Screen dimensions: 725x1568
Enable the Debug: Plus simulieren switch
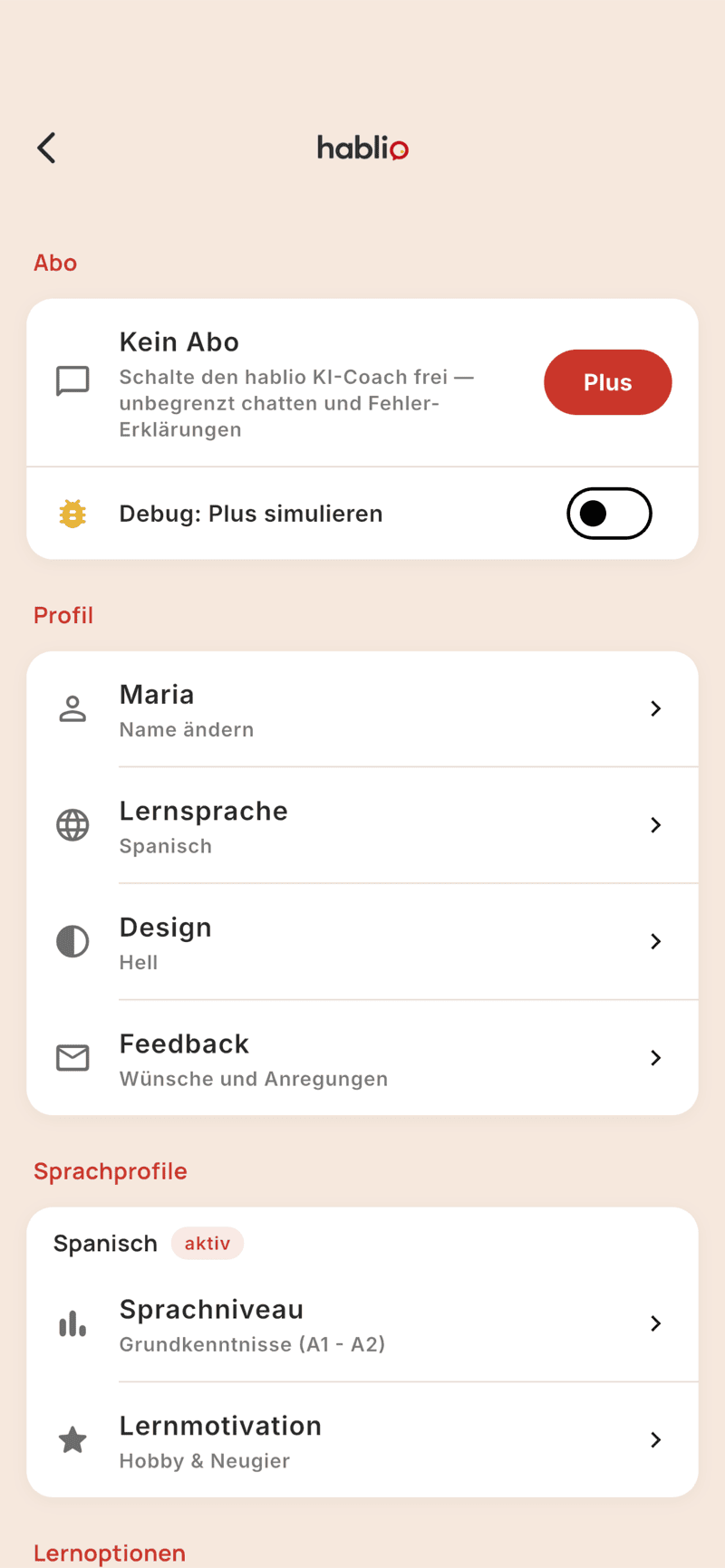[609, 514]
